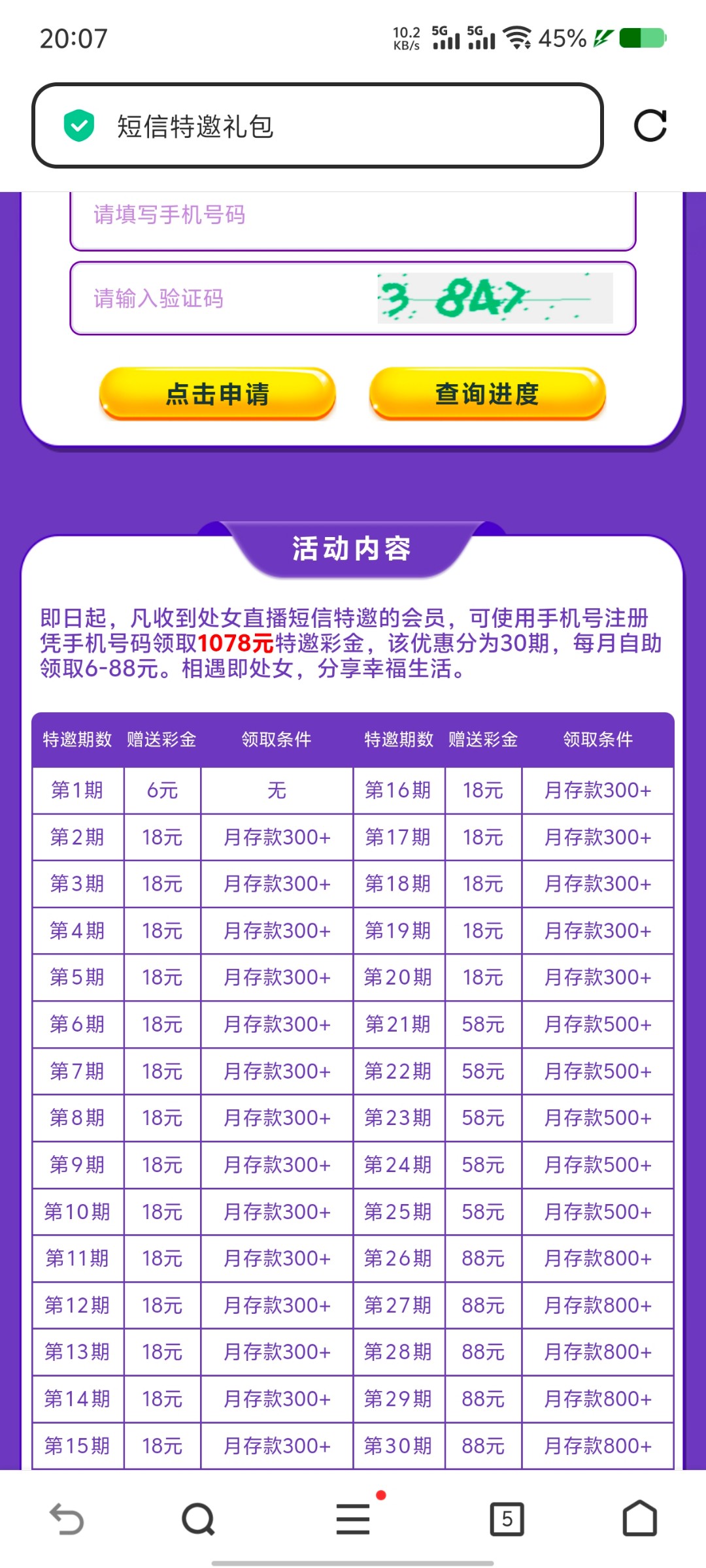
Task: Tap the address bar titled 短信特邀礼包
Action: (317, 125)
